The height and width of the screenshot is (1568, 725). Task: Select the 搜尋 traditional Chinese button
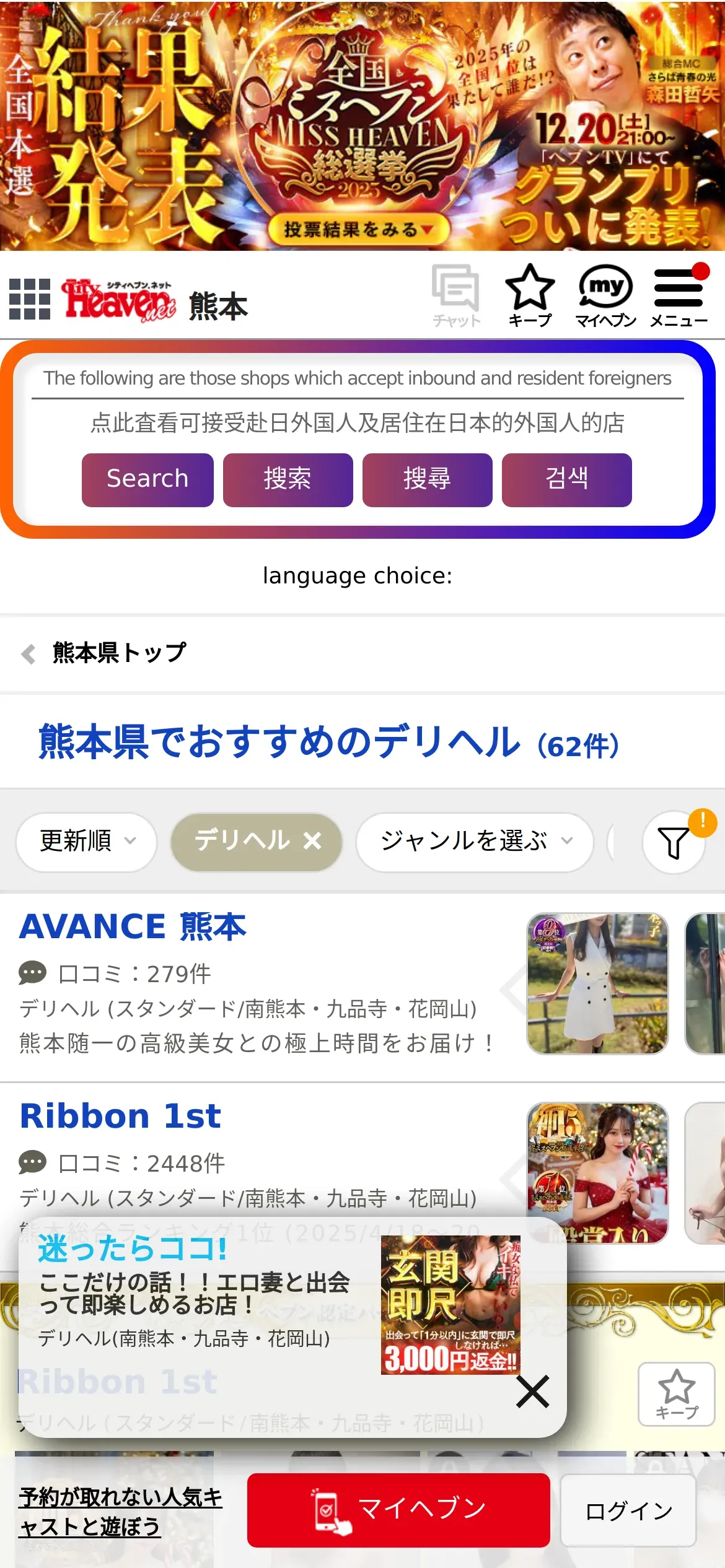point(427,479)
